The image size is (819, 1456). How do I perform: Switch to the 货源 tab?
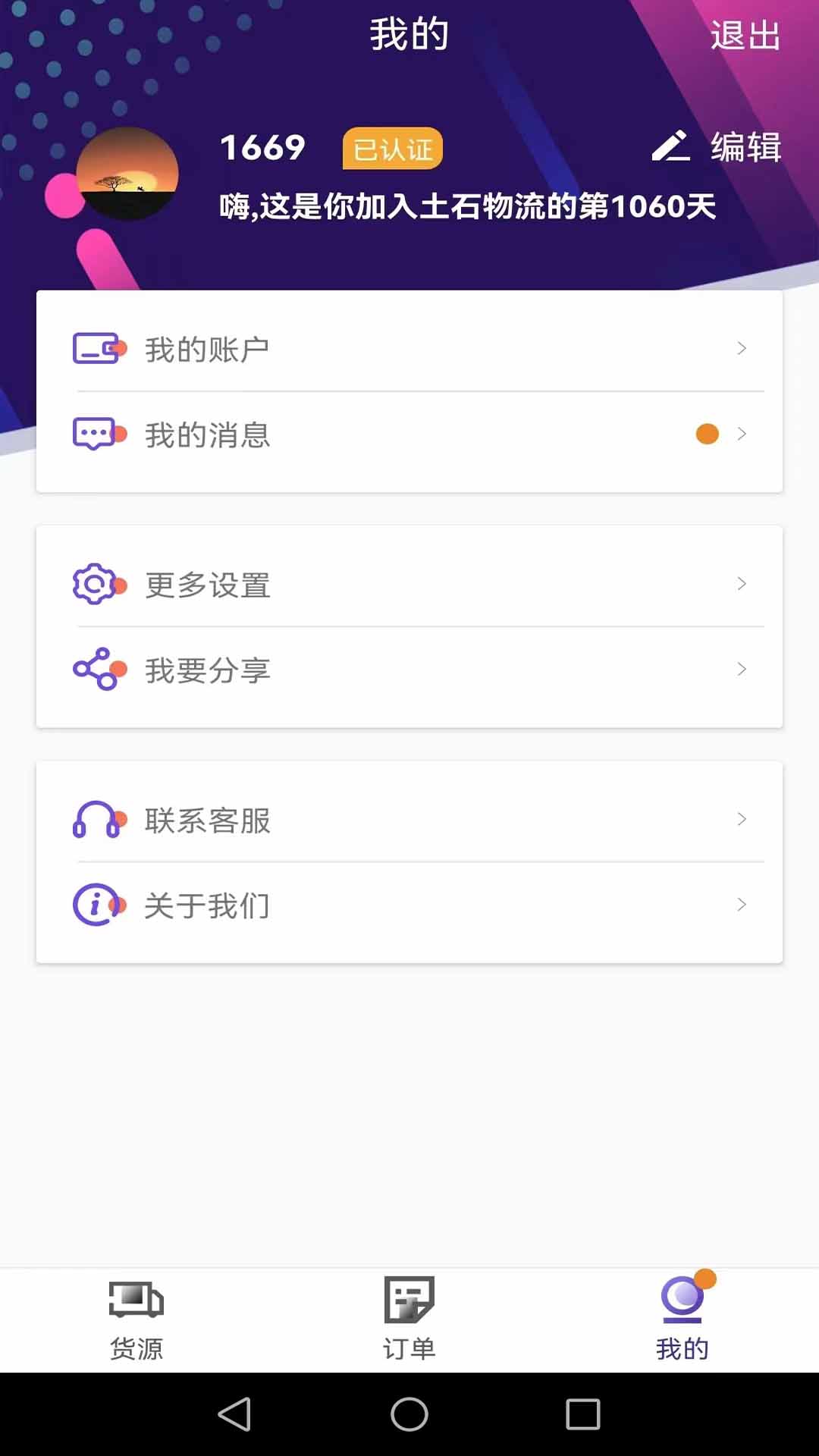click(x=136, y=1319)
